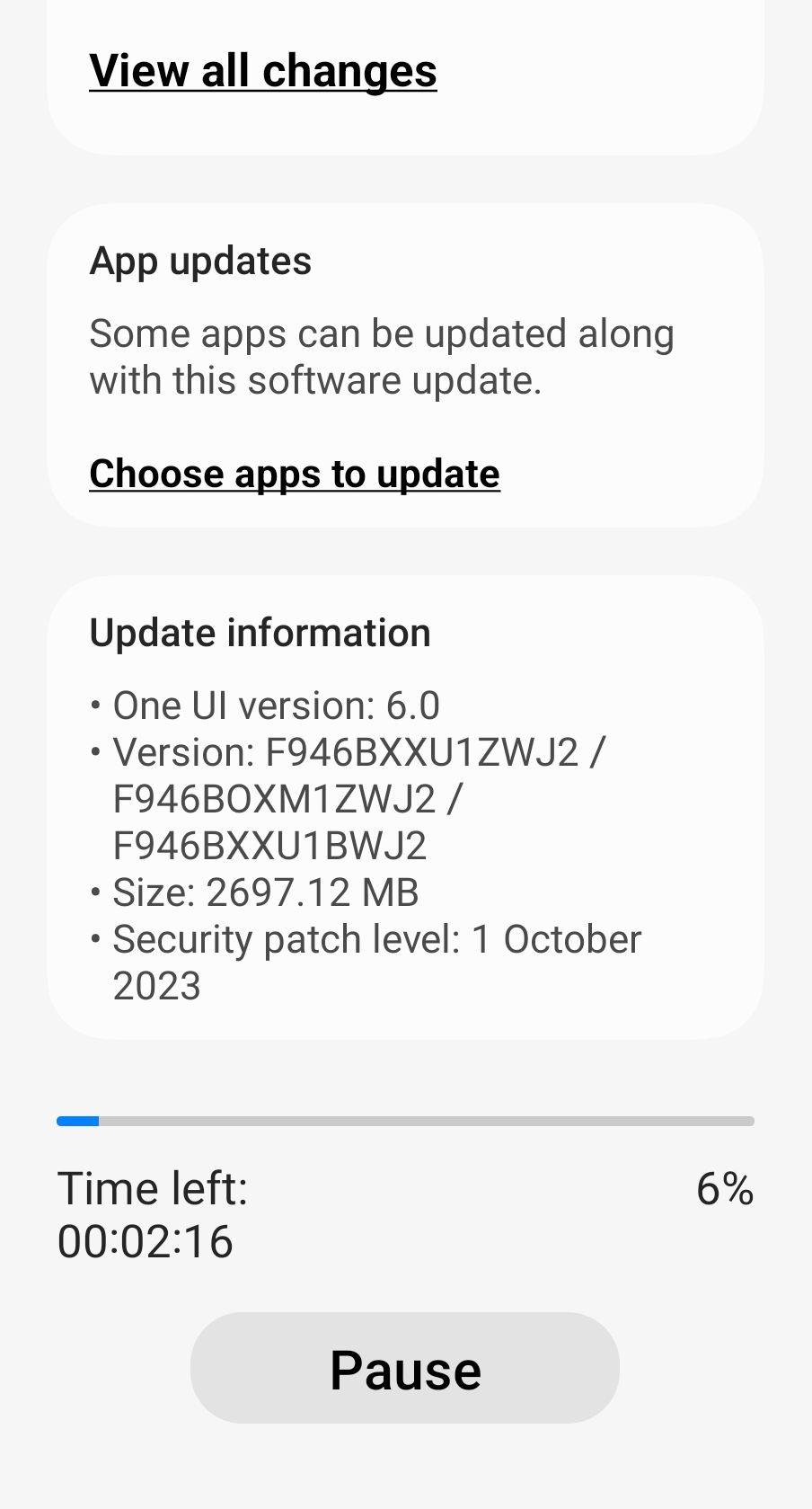Screen dimensions: 812x1509
Task: Pause the software update download
Action: click(x=405, y=1368)
